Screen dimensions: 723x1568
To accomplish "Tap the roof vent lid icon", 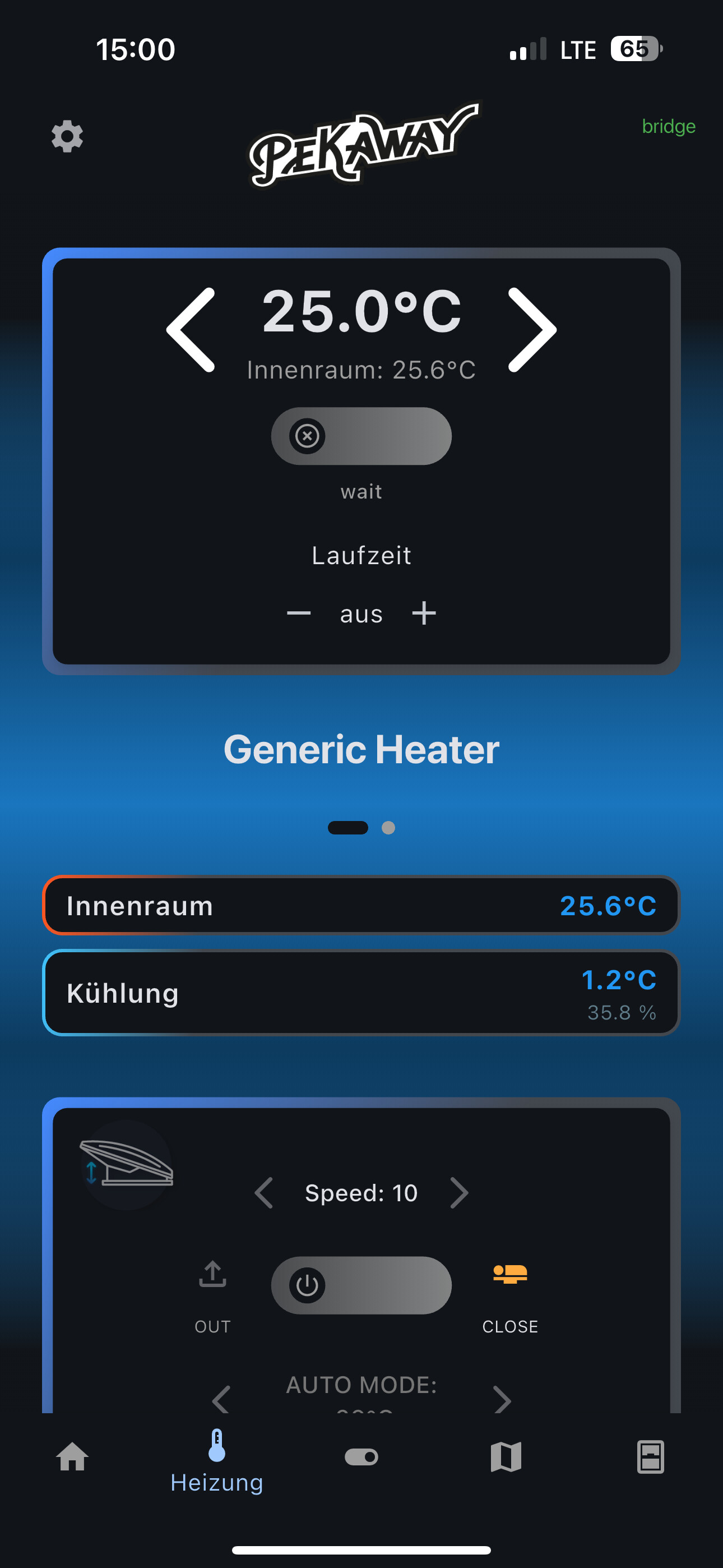I will point(127,1164).
